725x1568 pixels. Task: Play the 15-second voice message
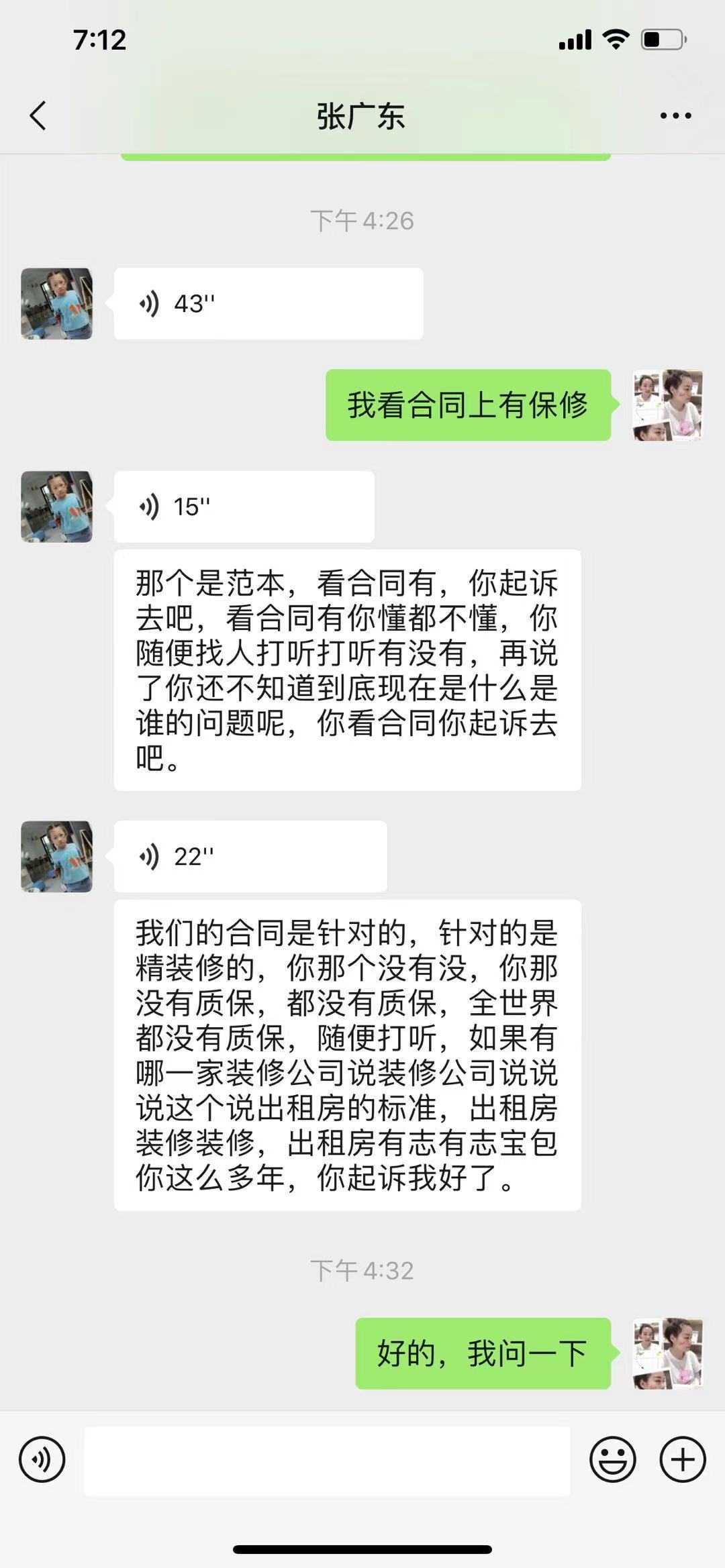[244, 507]
